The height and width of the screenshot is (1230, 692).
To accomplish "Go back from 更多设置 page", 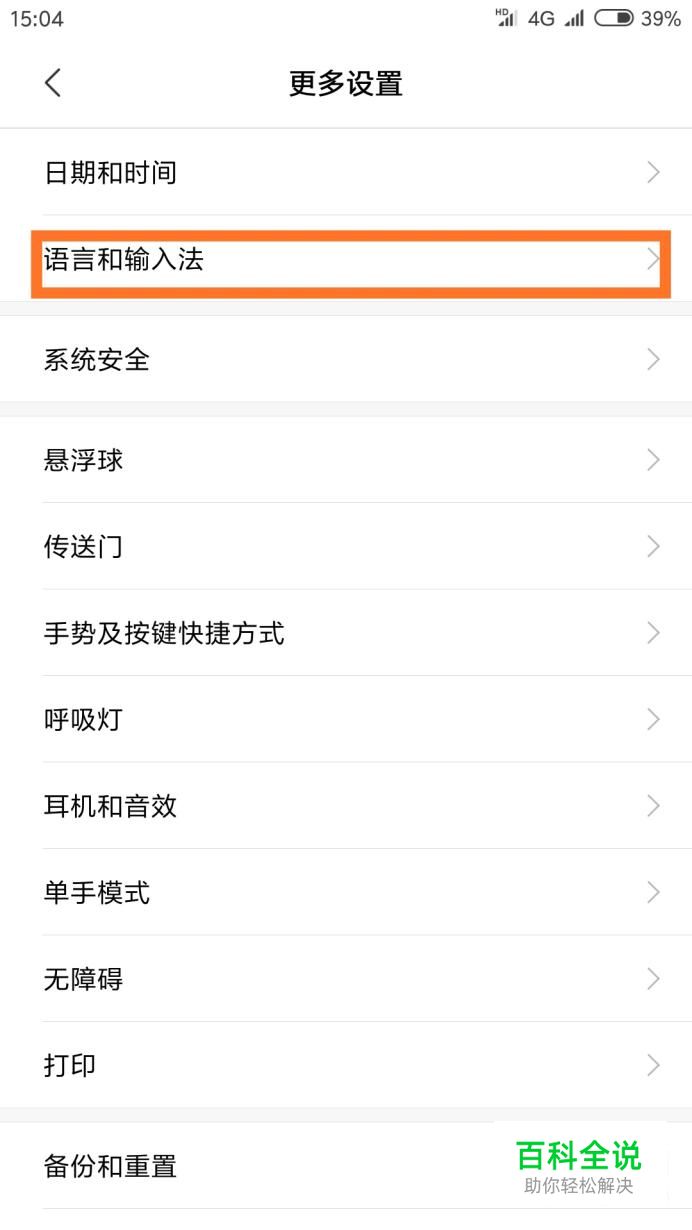I will point(53,83).
